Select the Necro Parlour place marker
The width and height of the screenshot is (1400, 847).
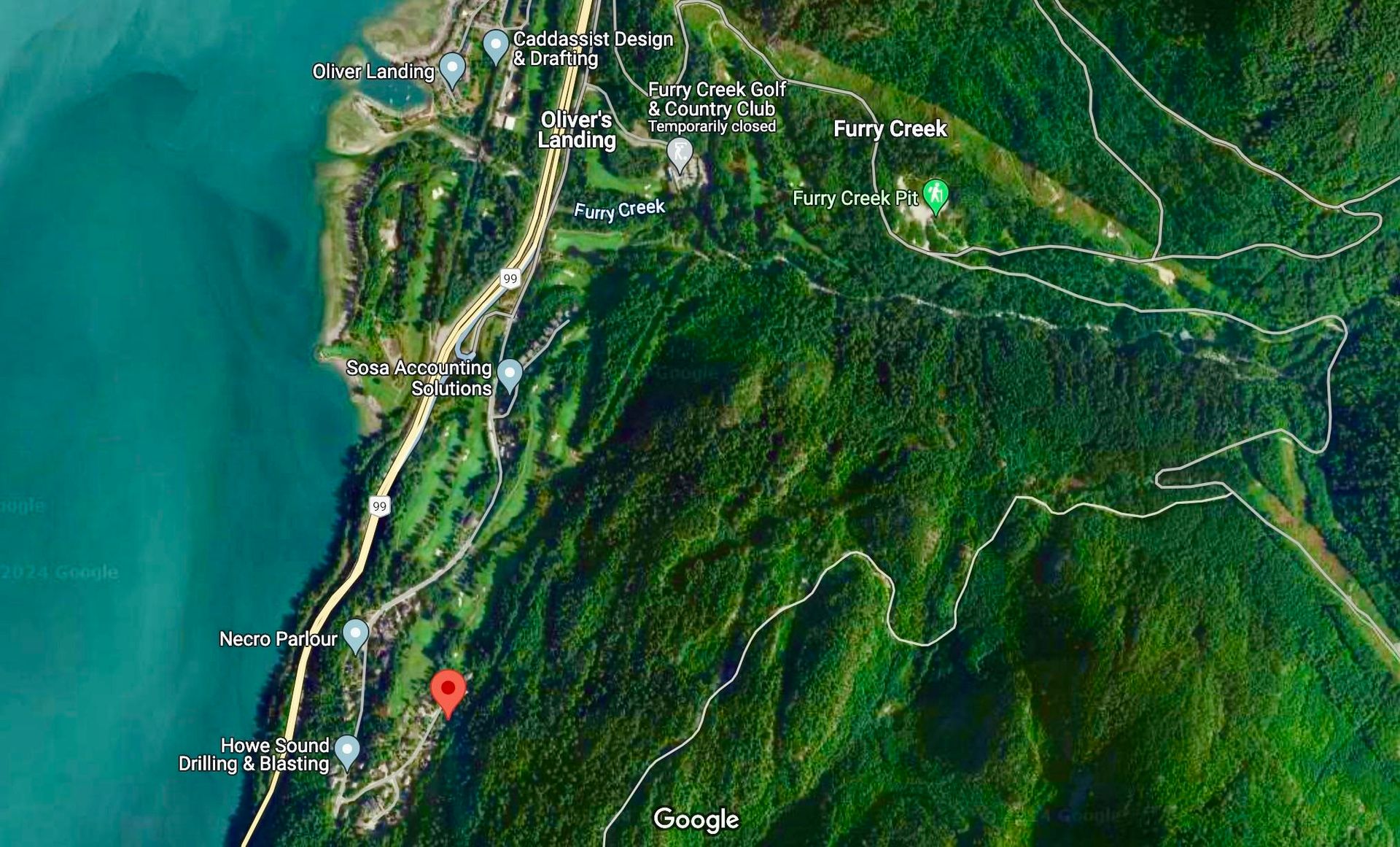[x=355, y=633]
